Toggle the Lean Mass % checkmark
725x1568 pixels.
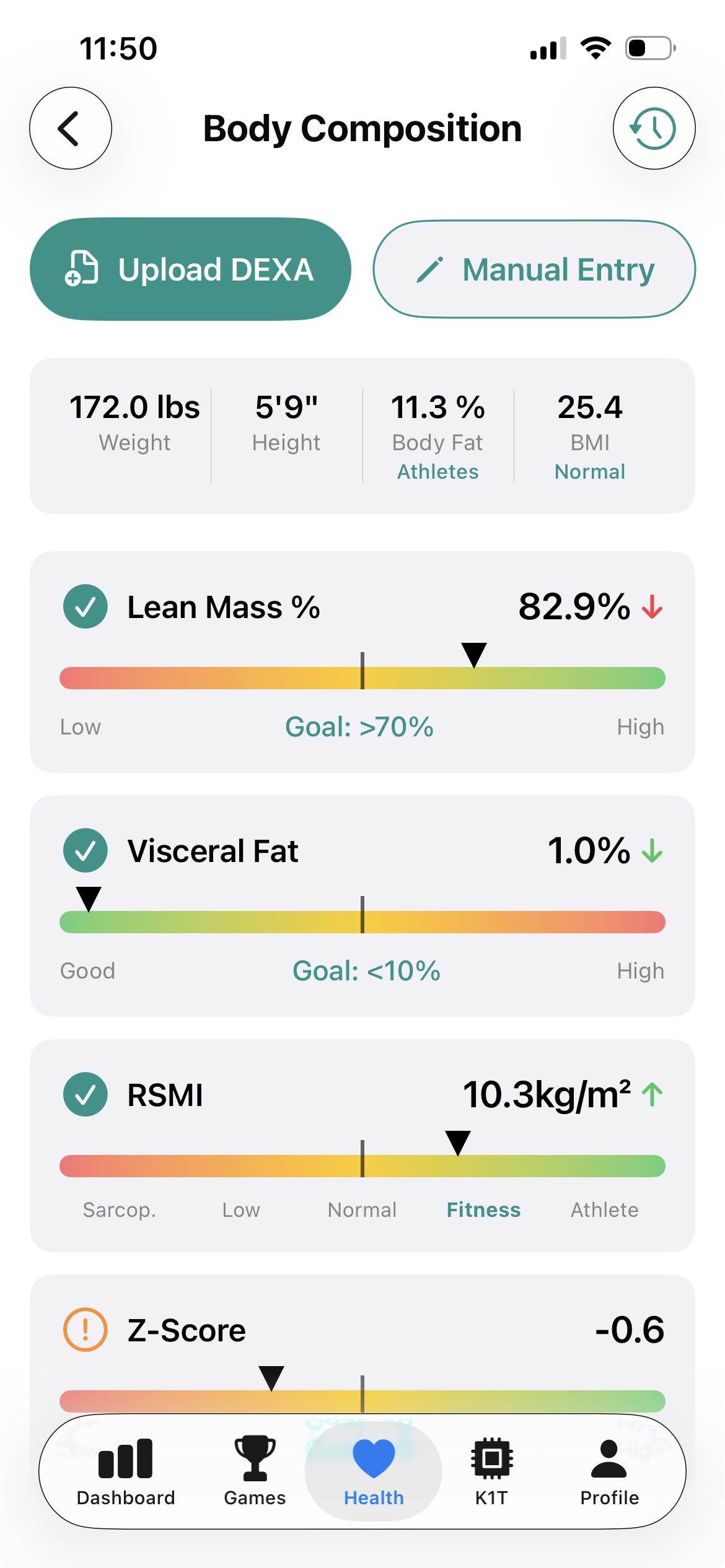tap(86, 607)
